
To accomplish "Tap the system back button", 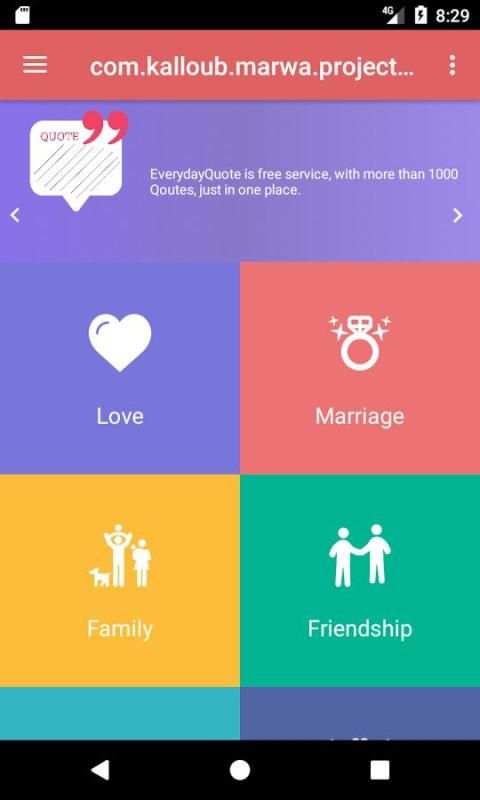I will [x=100, y=770].
